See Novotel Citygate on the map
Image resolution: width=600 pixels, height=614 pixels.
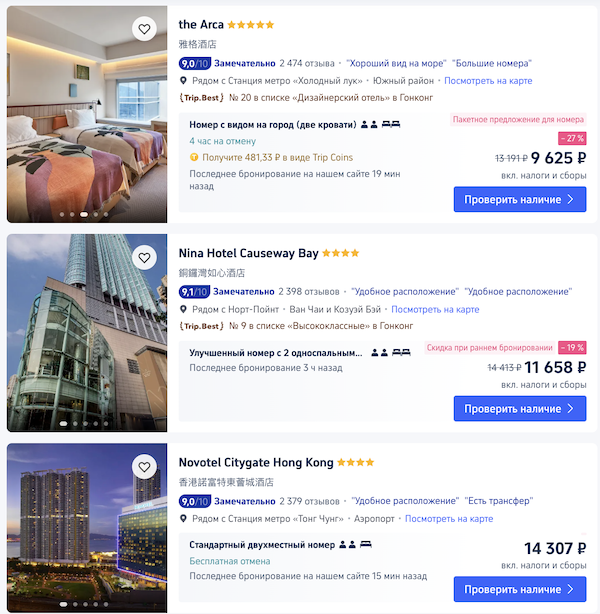click(x=449, y=519)
